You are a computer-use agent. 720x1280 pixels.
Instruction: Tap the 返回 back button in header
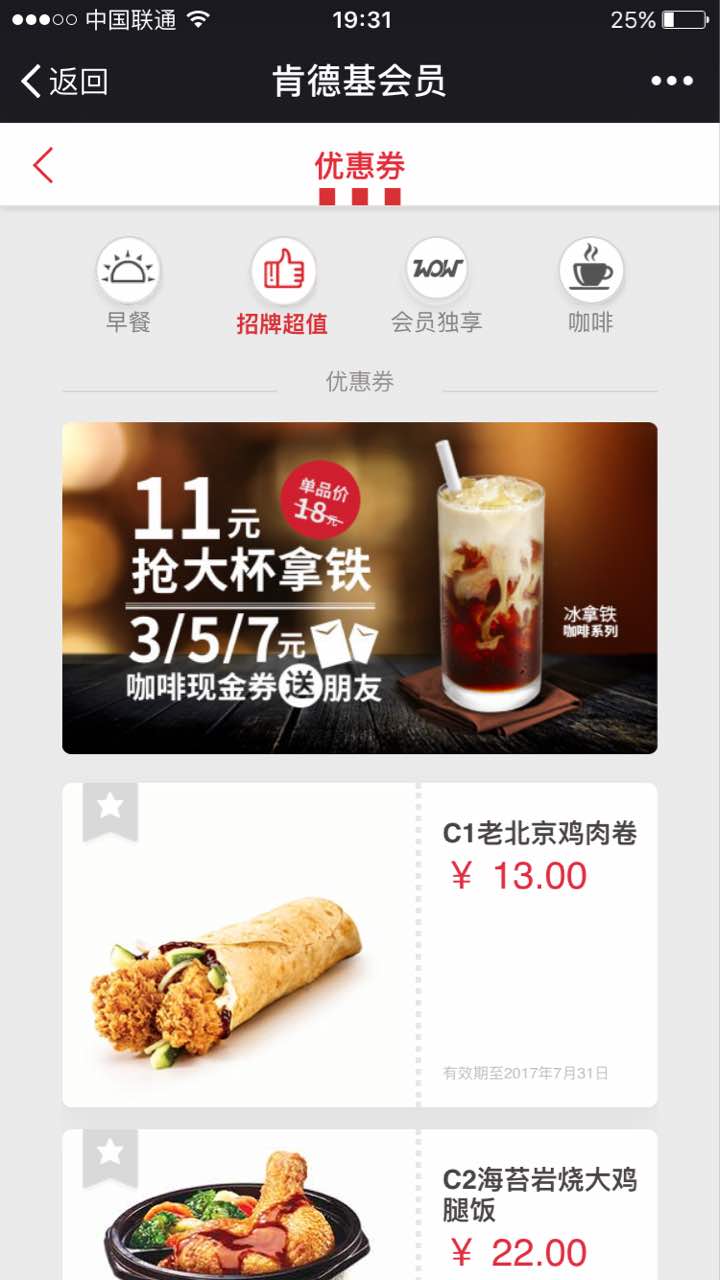pyautogui.click(x=65, y=81)
